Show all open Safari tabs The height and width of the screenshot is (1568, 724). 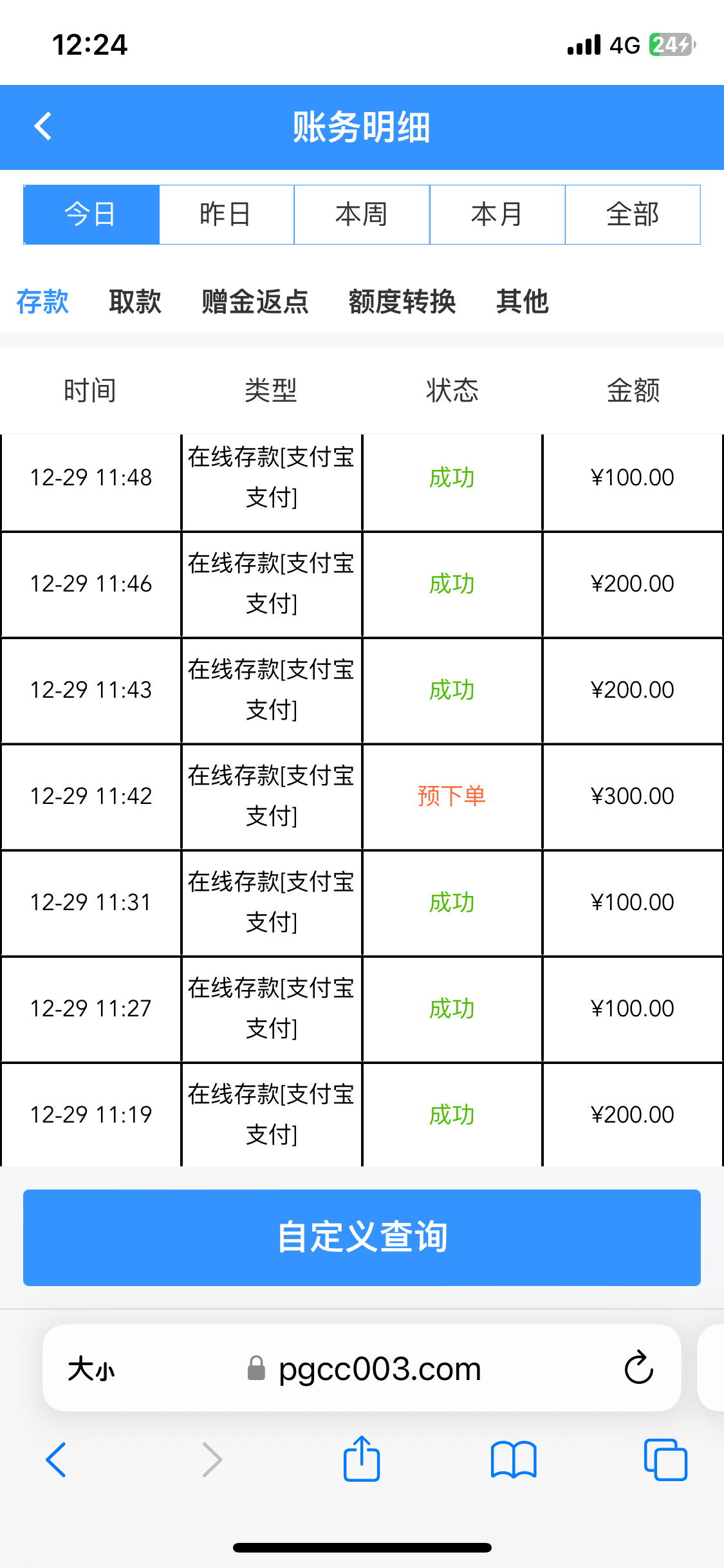pos(665,1459)
